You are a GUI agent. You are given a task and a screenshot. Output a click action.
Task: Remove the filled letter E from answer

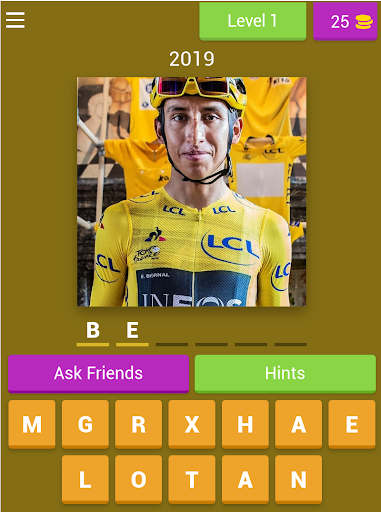(132, 331)
